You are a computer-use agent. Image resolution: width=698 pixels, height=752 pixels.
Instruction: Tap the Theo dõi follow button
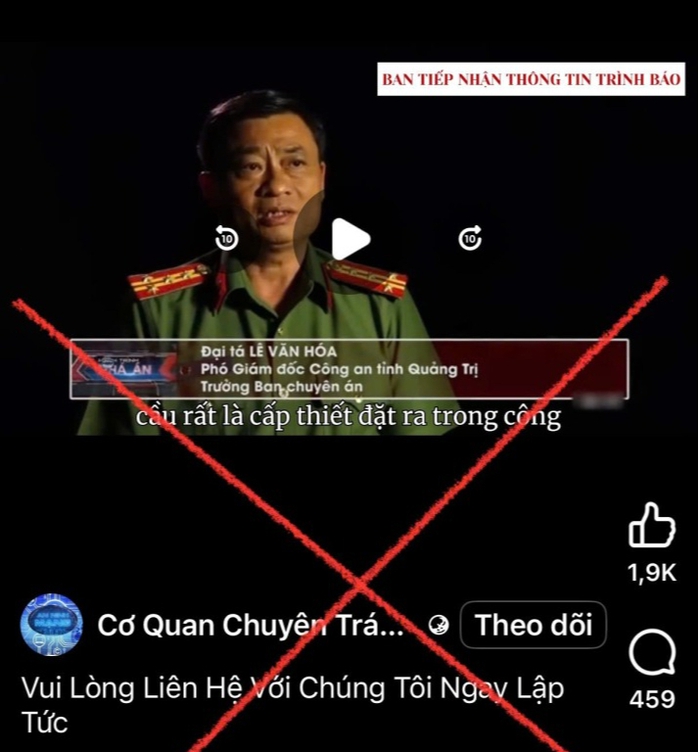coord(533,625)
